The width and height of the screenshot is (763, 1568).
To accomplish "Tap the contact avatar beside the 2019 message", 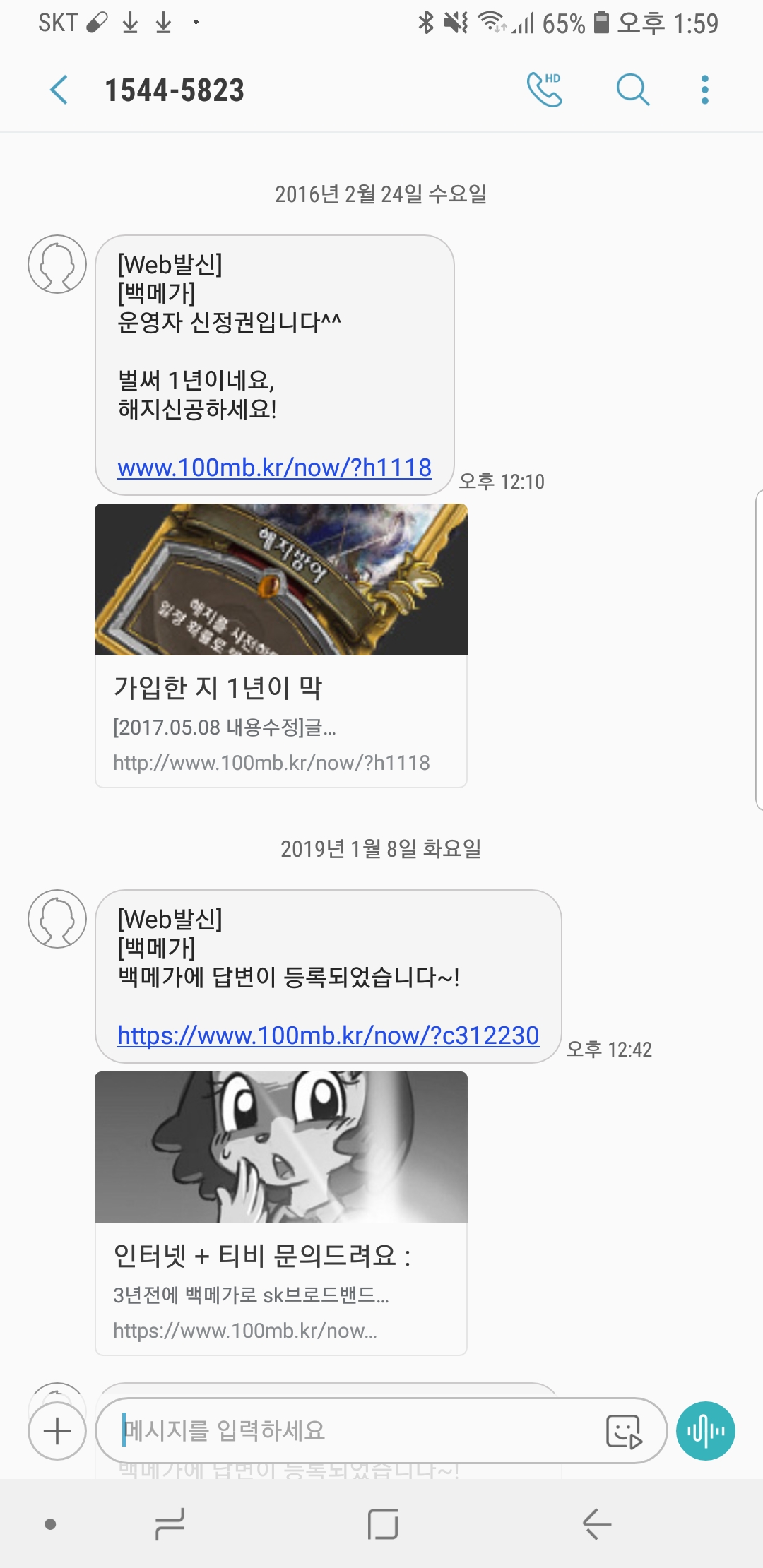I will pos(57,919).
